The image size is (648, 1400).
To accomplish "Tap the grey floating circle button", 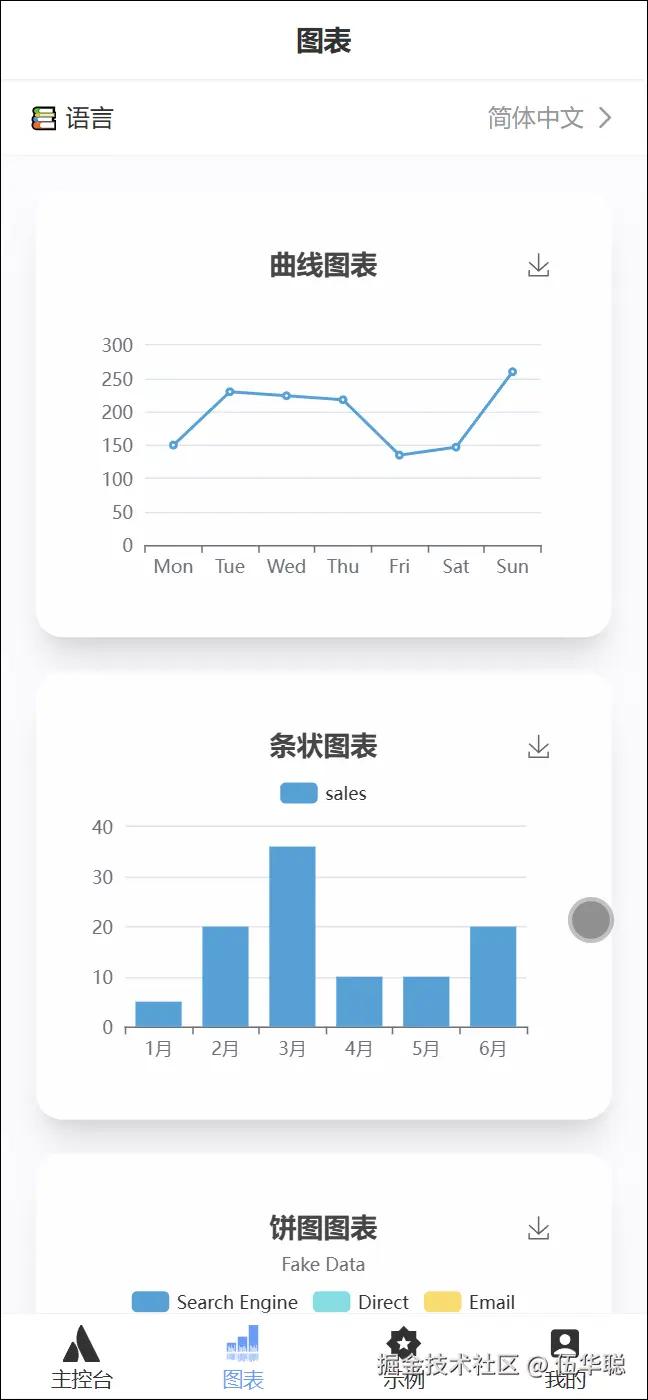I will click(x=590, y=920).
